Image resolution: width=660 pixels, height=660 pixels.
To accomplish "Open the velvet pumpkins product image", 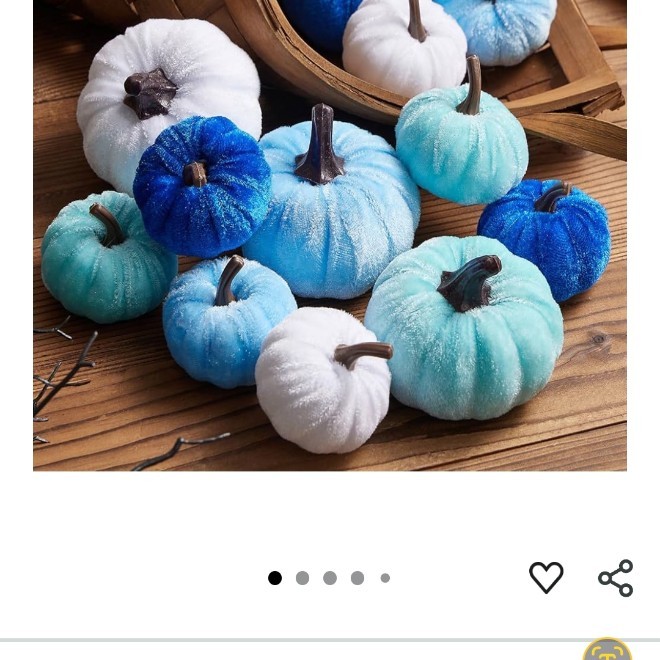I will [x=330, y=235].
